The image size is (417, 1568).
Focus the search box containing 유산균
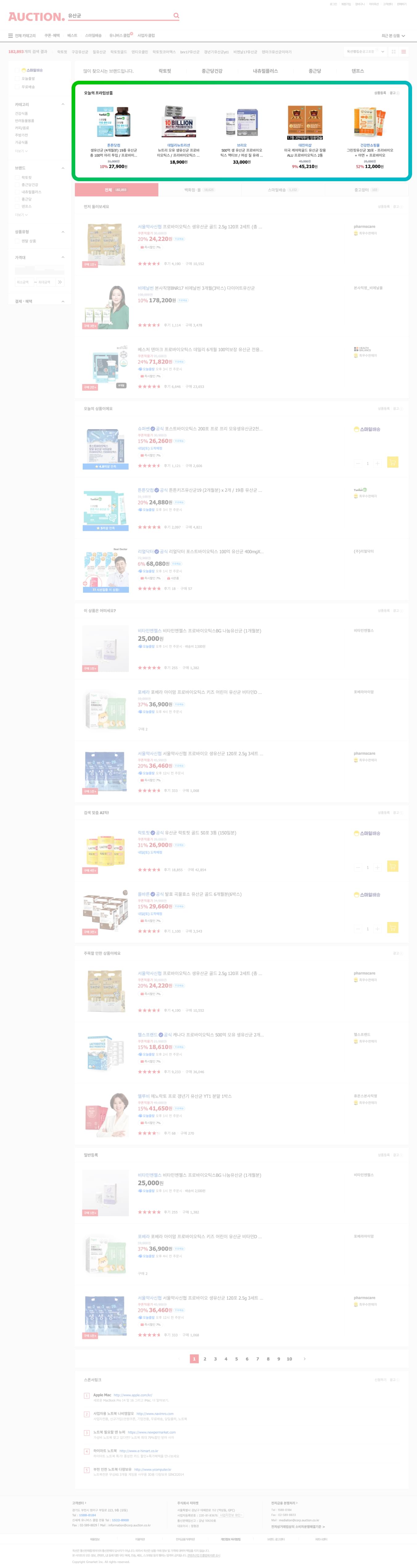pyautogui.click(x=119, y=16)
